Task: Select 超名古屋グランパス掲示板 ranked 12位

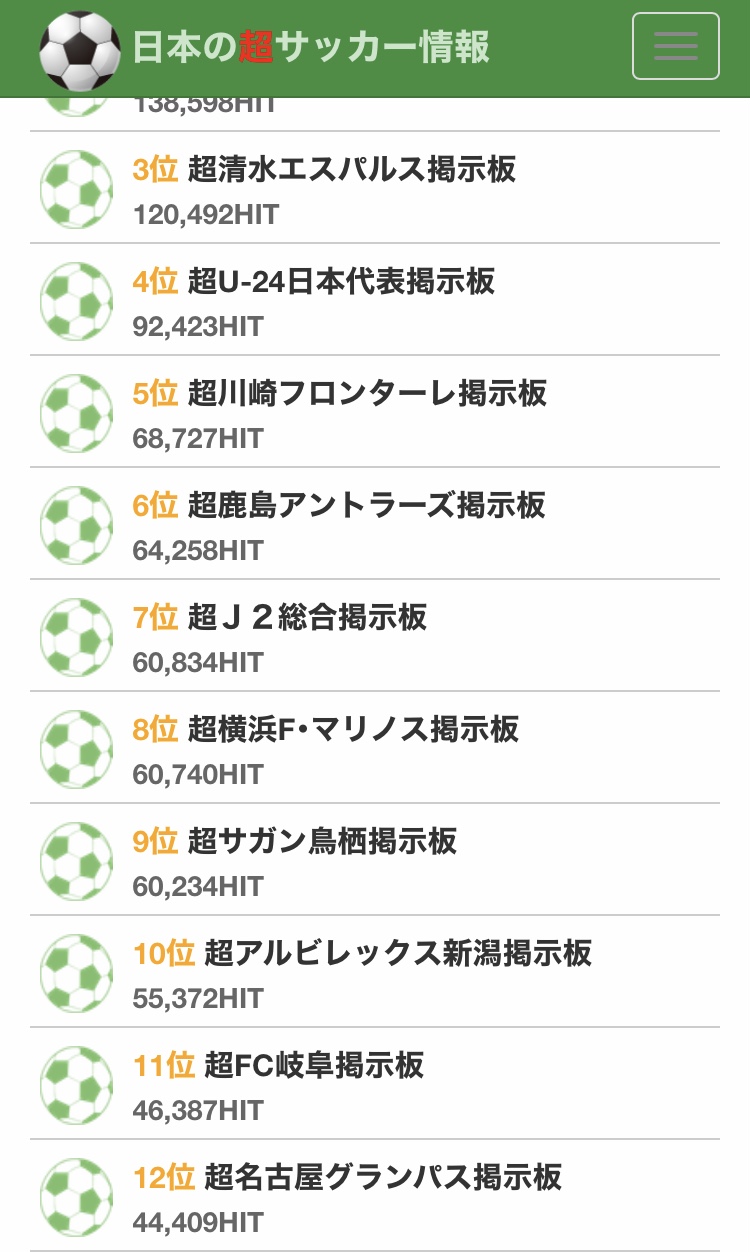Action: pos(383,1177)
